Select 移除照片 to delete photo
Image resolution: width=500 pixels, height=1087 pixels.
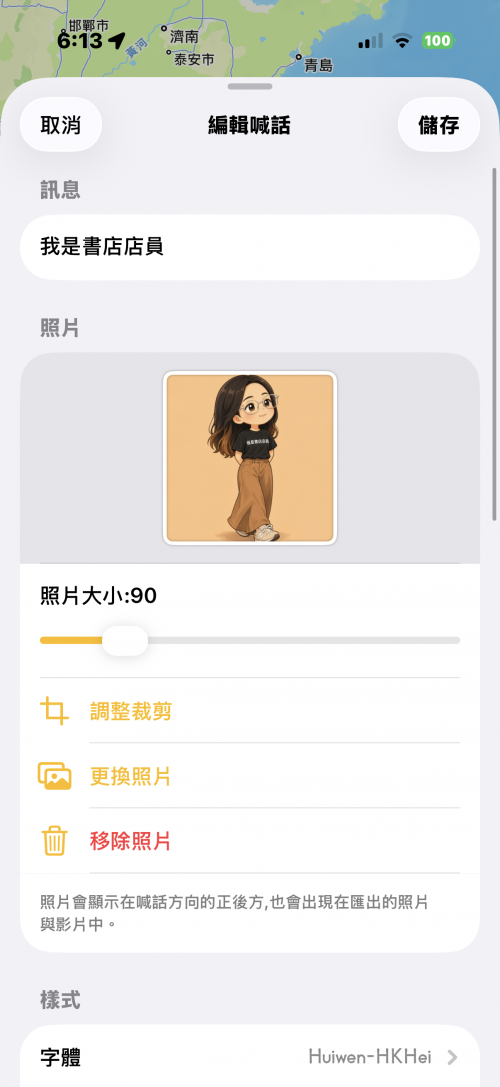coord(250,842)
